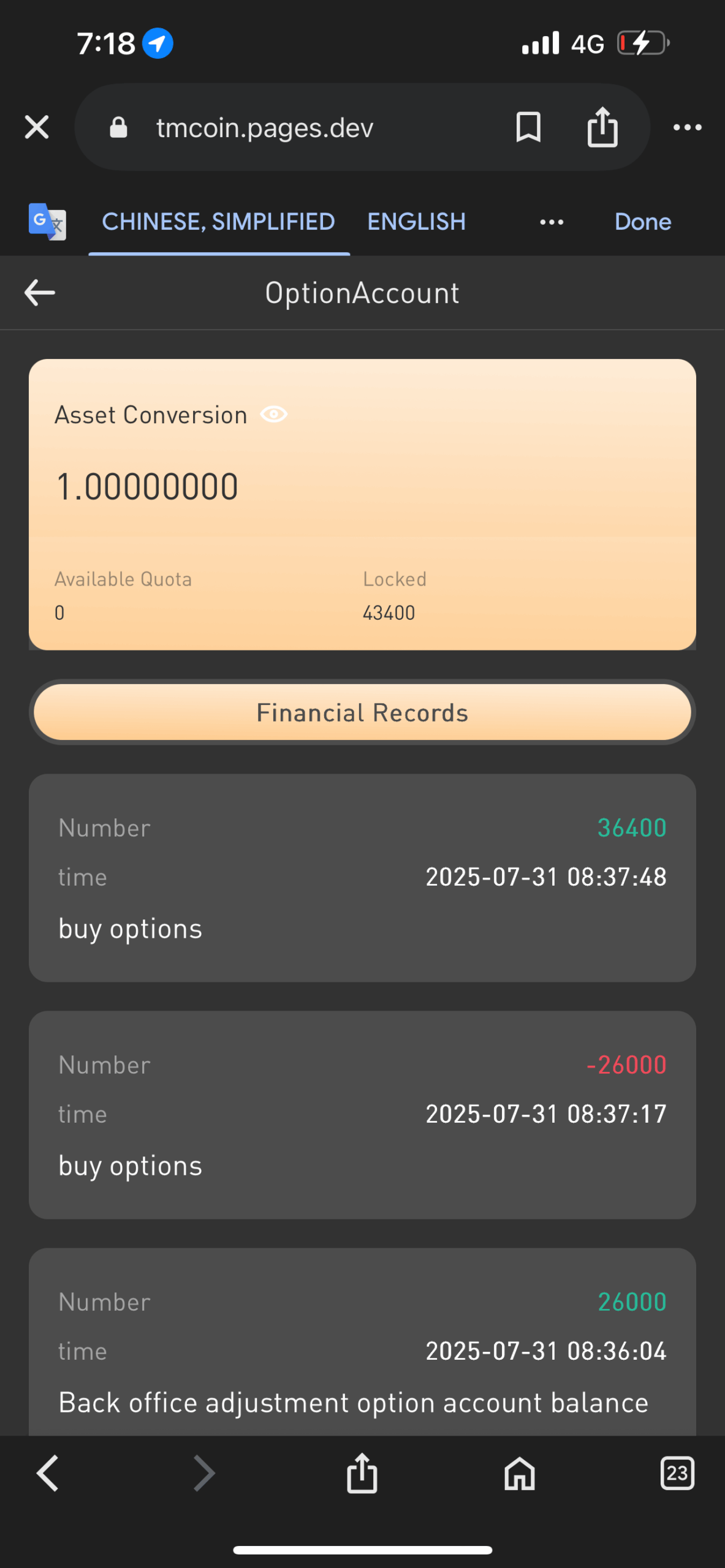This screenshot has height=1568, width=725.
Task: Share the page from the address bar
Action: (x=602, y=127)
